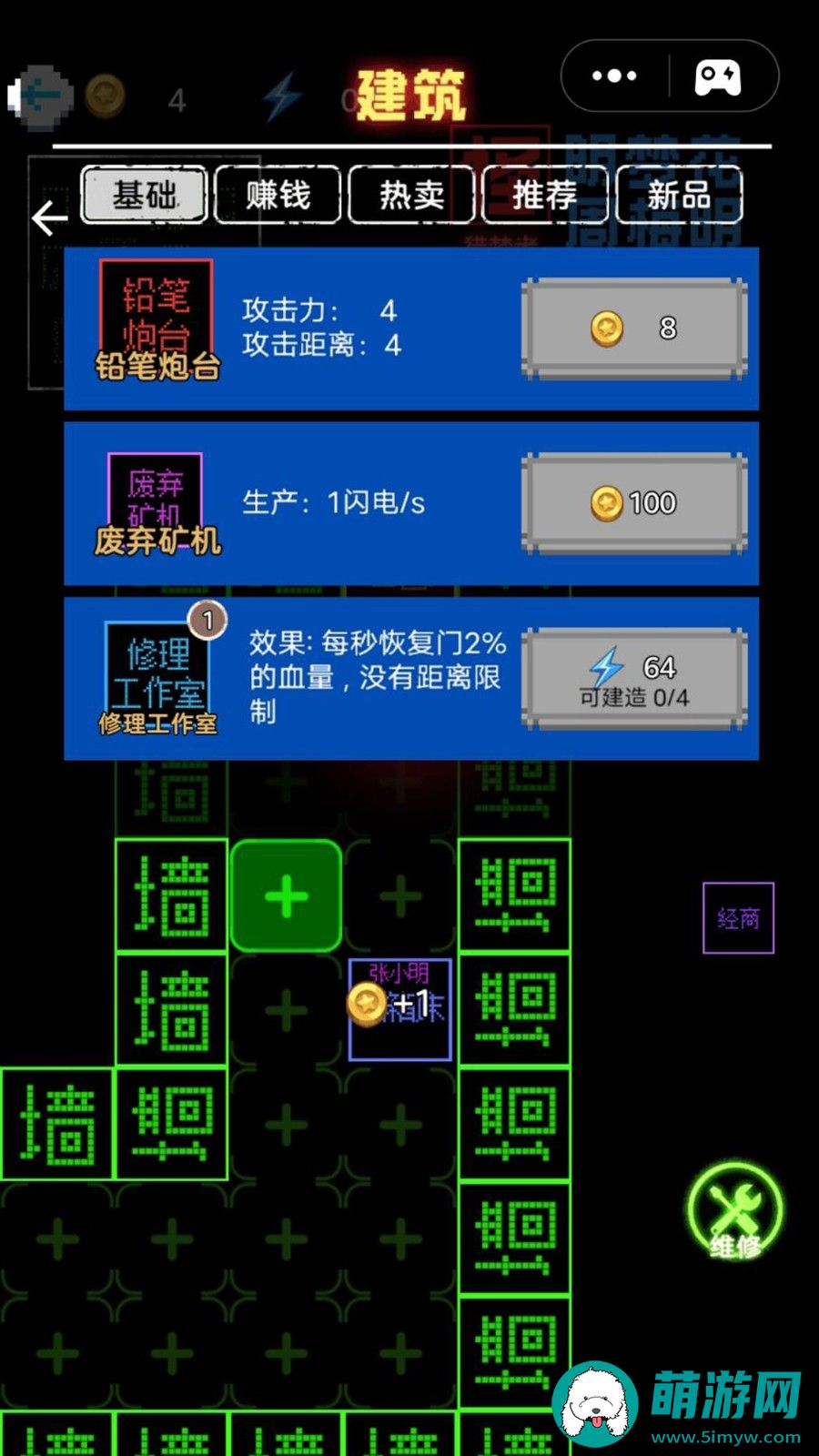Buy 铅笔炮台 for 8 coins
Image resolution: width=819 pixels, height=1456 pixels.
coord(634,329)
